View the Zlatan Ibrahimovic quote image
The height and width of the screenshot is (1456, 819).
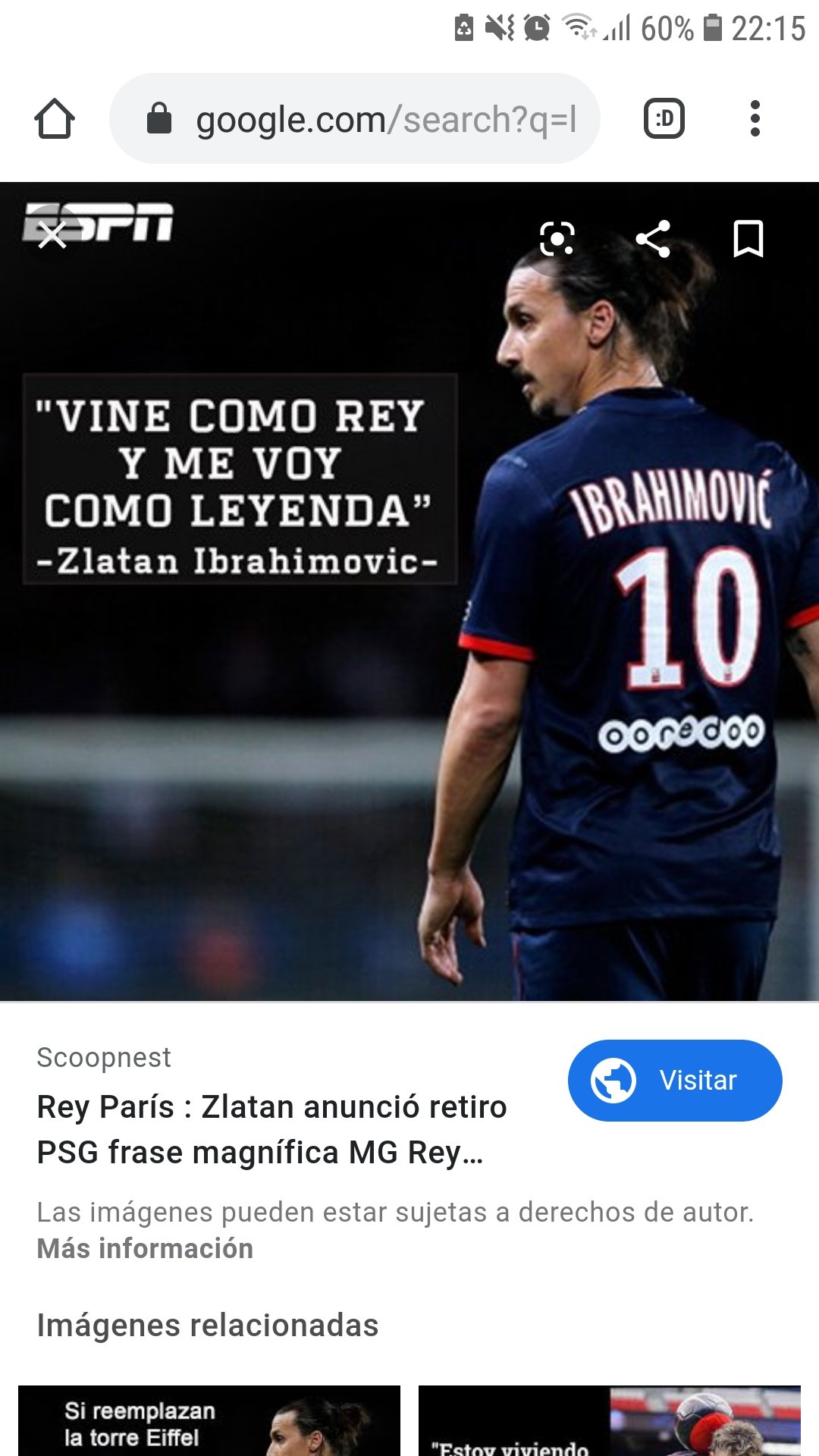point(409,591)
